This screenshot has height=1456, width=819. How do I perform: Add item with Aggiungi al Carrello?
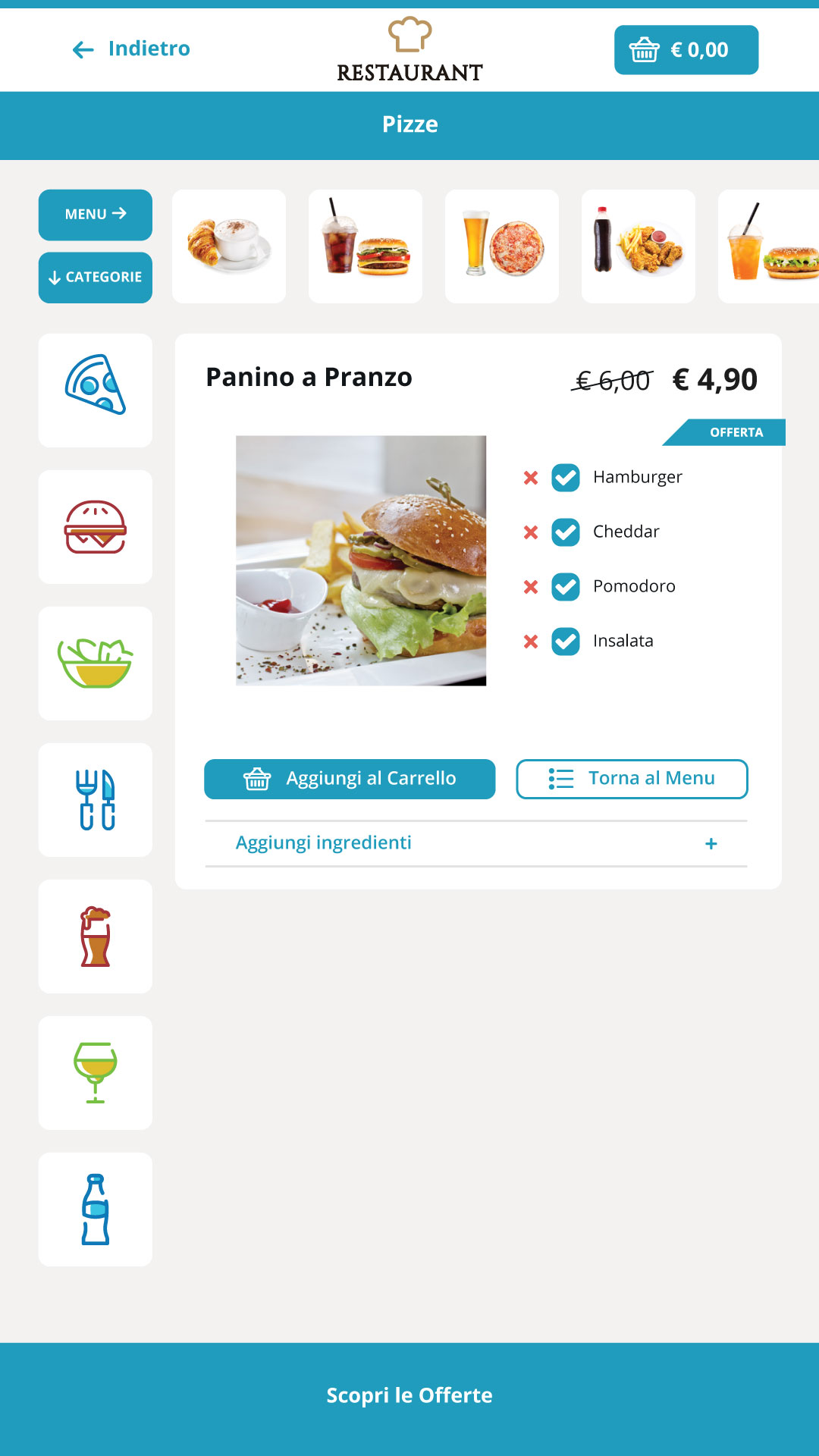(x=350, y=779)
